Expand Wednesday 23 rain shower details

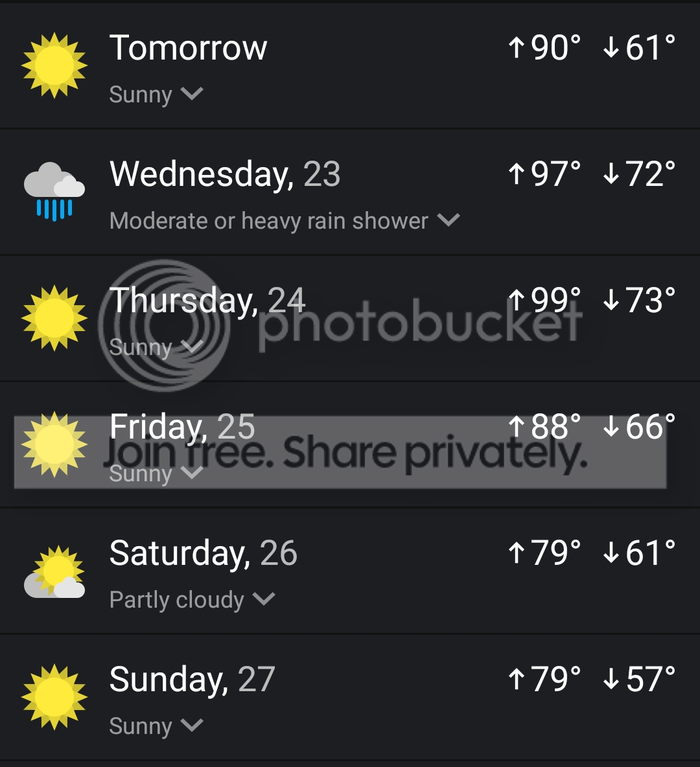[449, 221]
